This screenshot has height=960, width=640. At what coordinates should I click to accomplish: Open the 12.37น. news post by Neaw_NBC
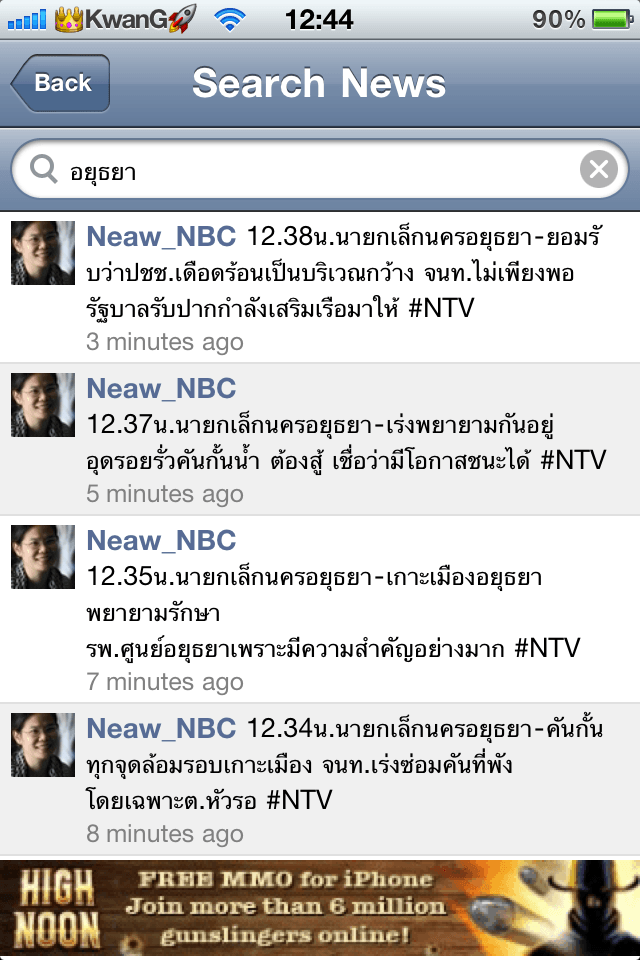pos(340,440)
